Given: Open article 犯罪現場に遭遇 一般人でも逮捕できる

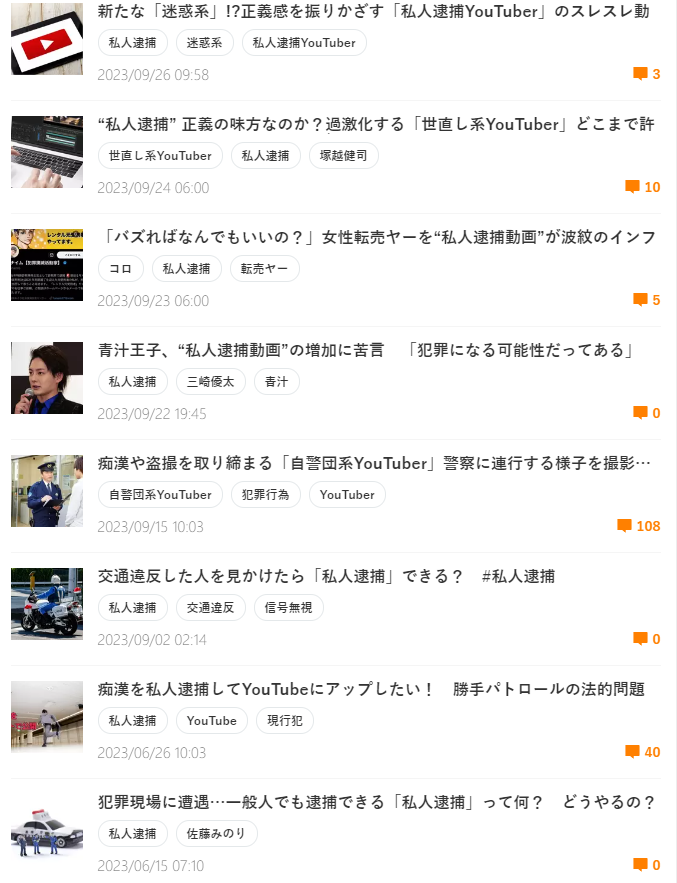Looking at the screenshot, I should tap(376, 802).
